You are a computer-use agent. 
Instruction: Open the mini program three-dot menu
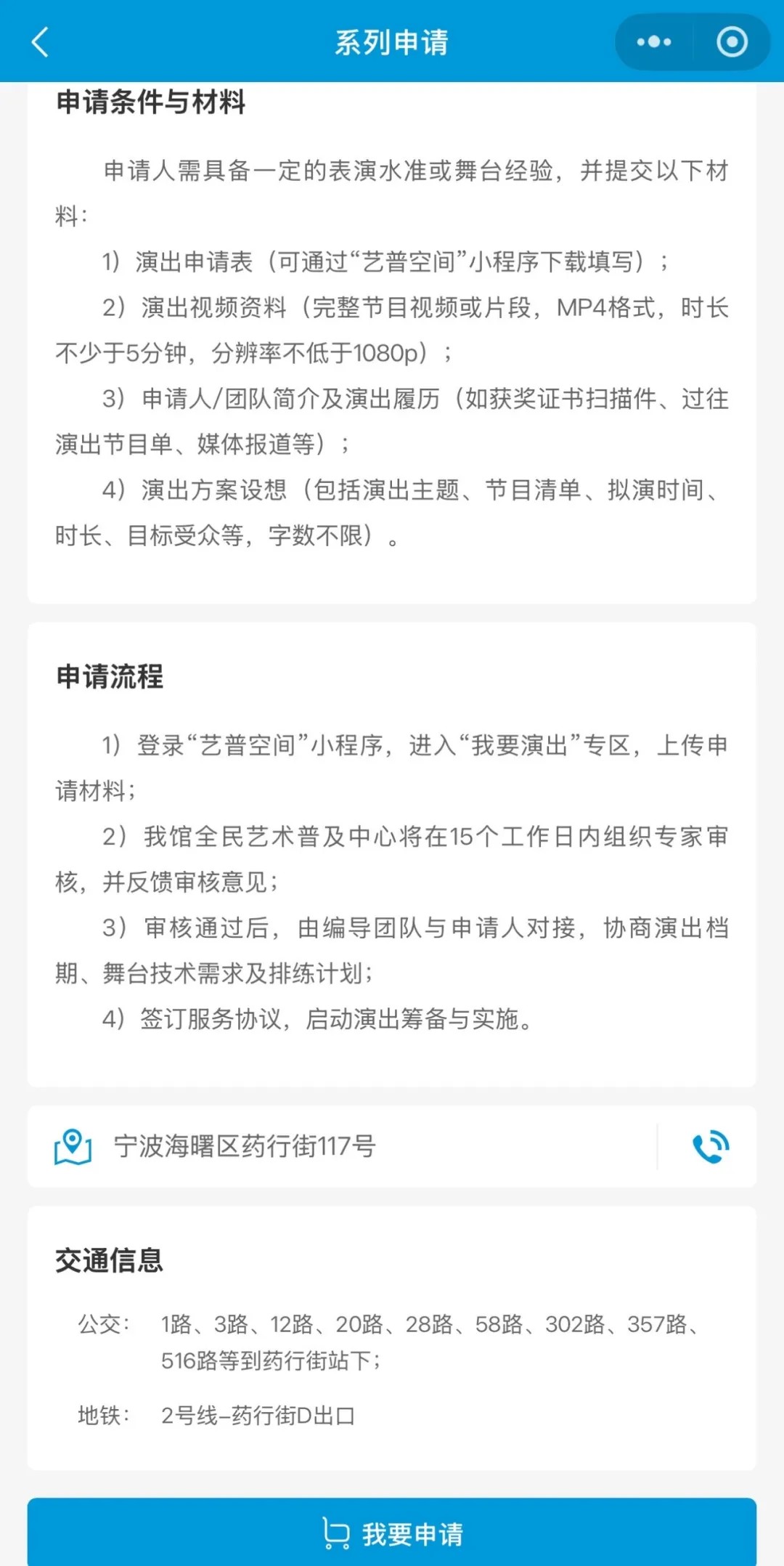tap(654, 42)
